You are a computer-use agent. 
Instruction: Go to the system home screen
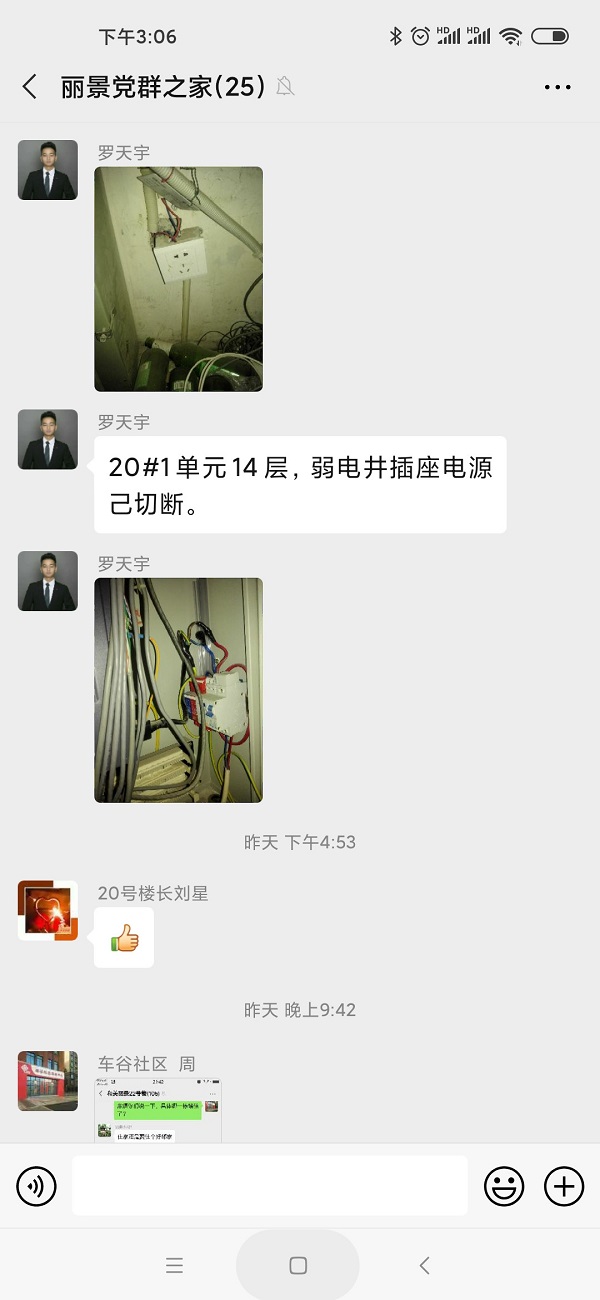[298, 1266]
